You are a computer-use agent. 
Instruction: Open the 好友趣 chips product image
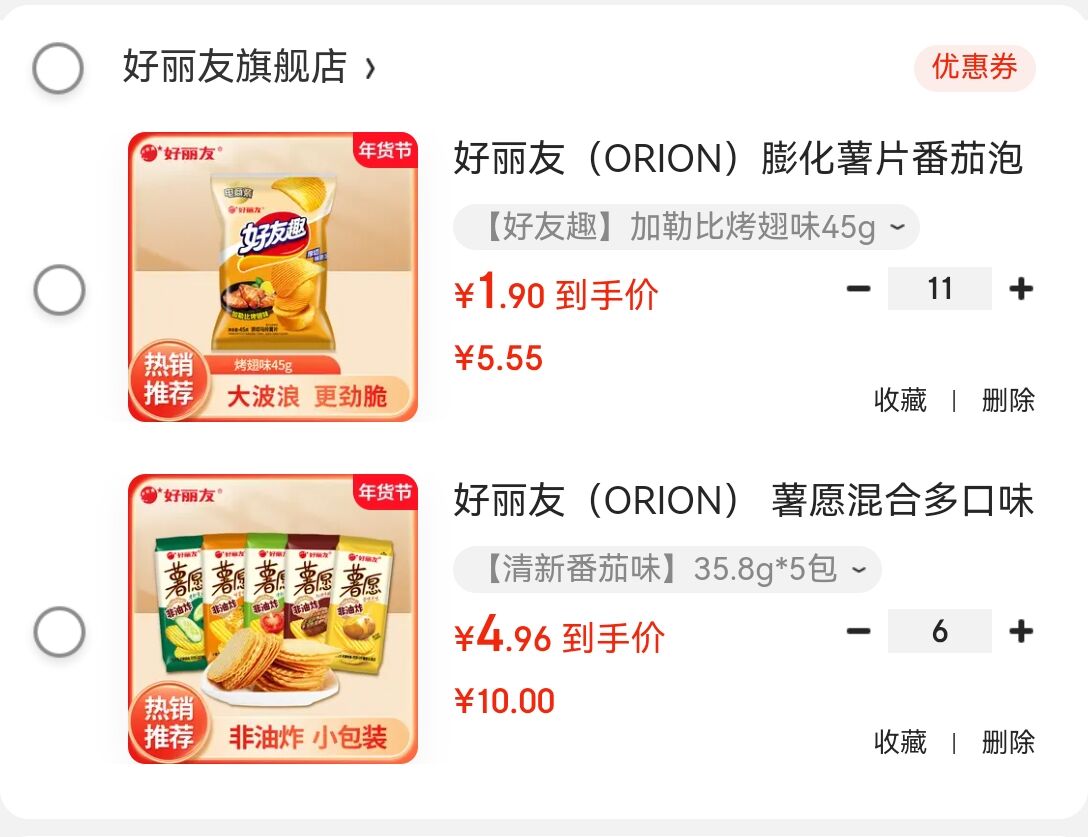273,277
